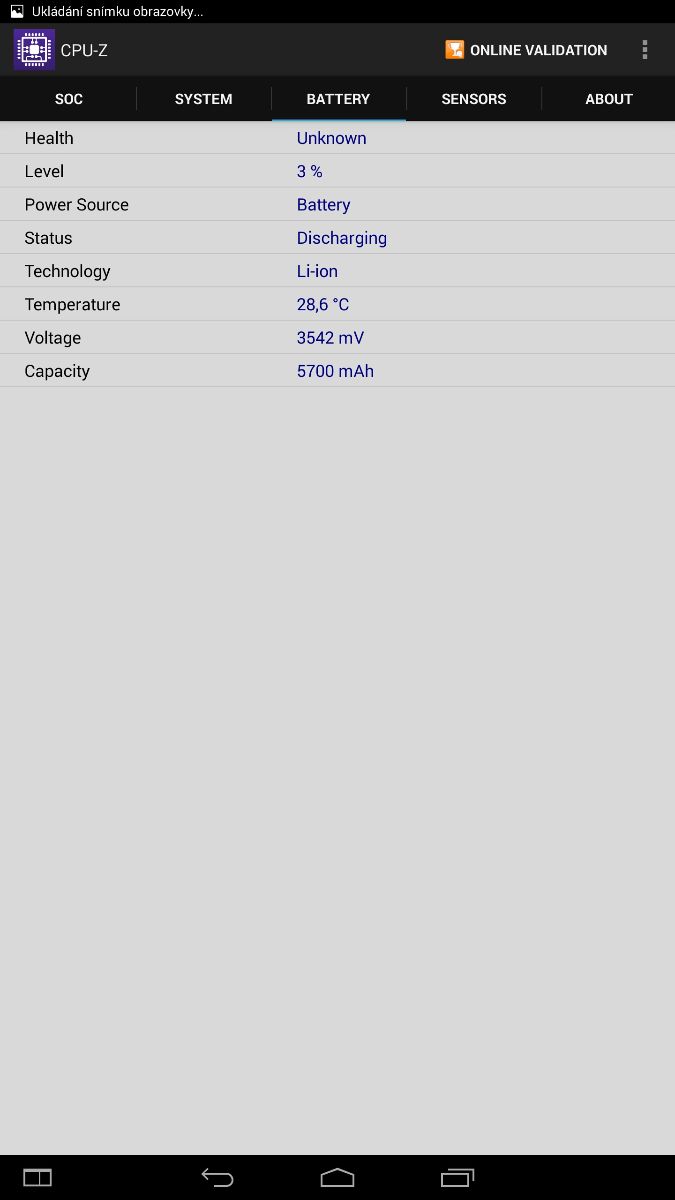Open recent apps
The width and height of the screenshot is (675, 1200).
click(457, 1177)
